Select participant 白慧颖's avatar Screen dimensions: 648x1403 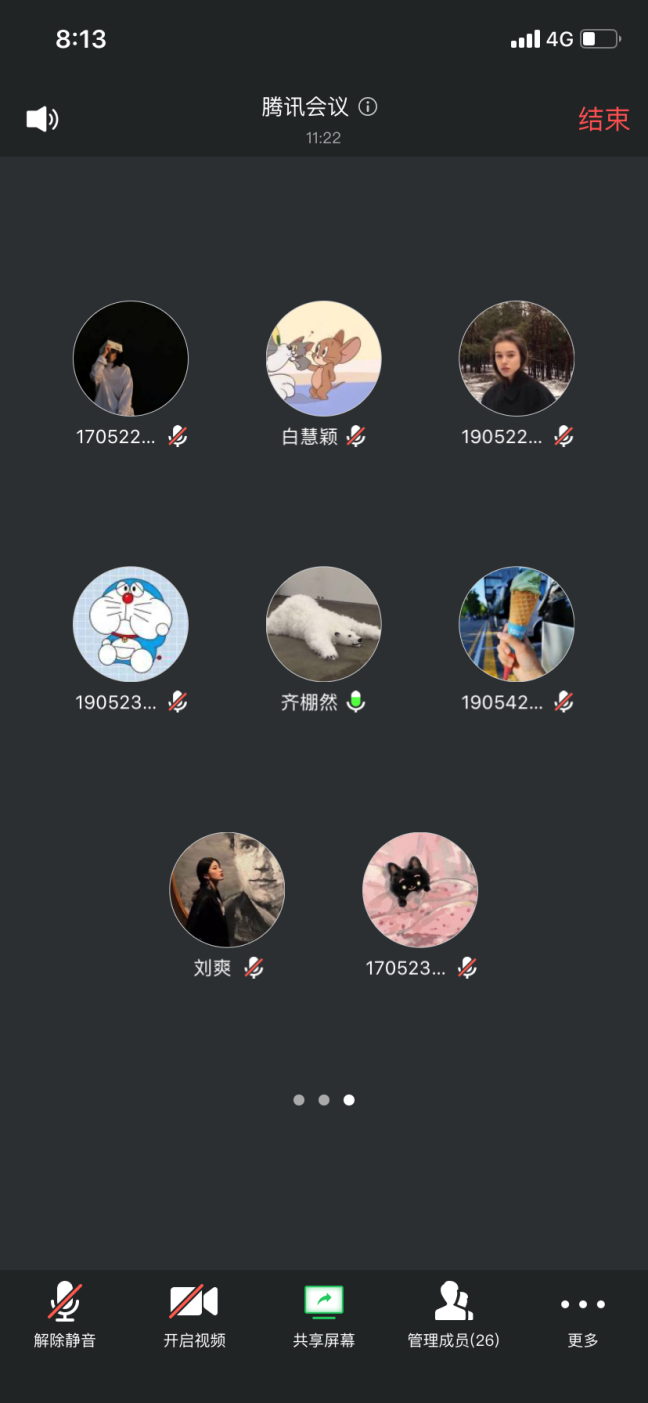tap(324, 359)
